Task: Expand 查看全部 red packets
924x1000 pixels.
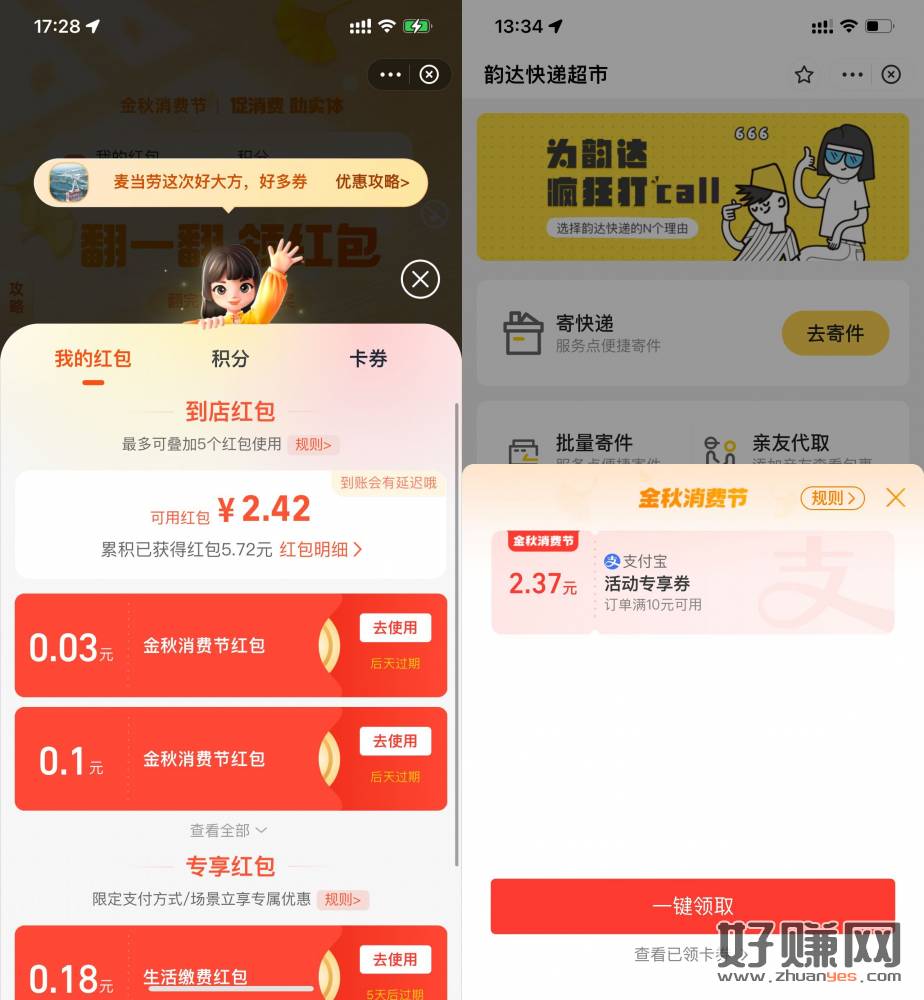Action: pos(229,830)
